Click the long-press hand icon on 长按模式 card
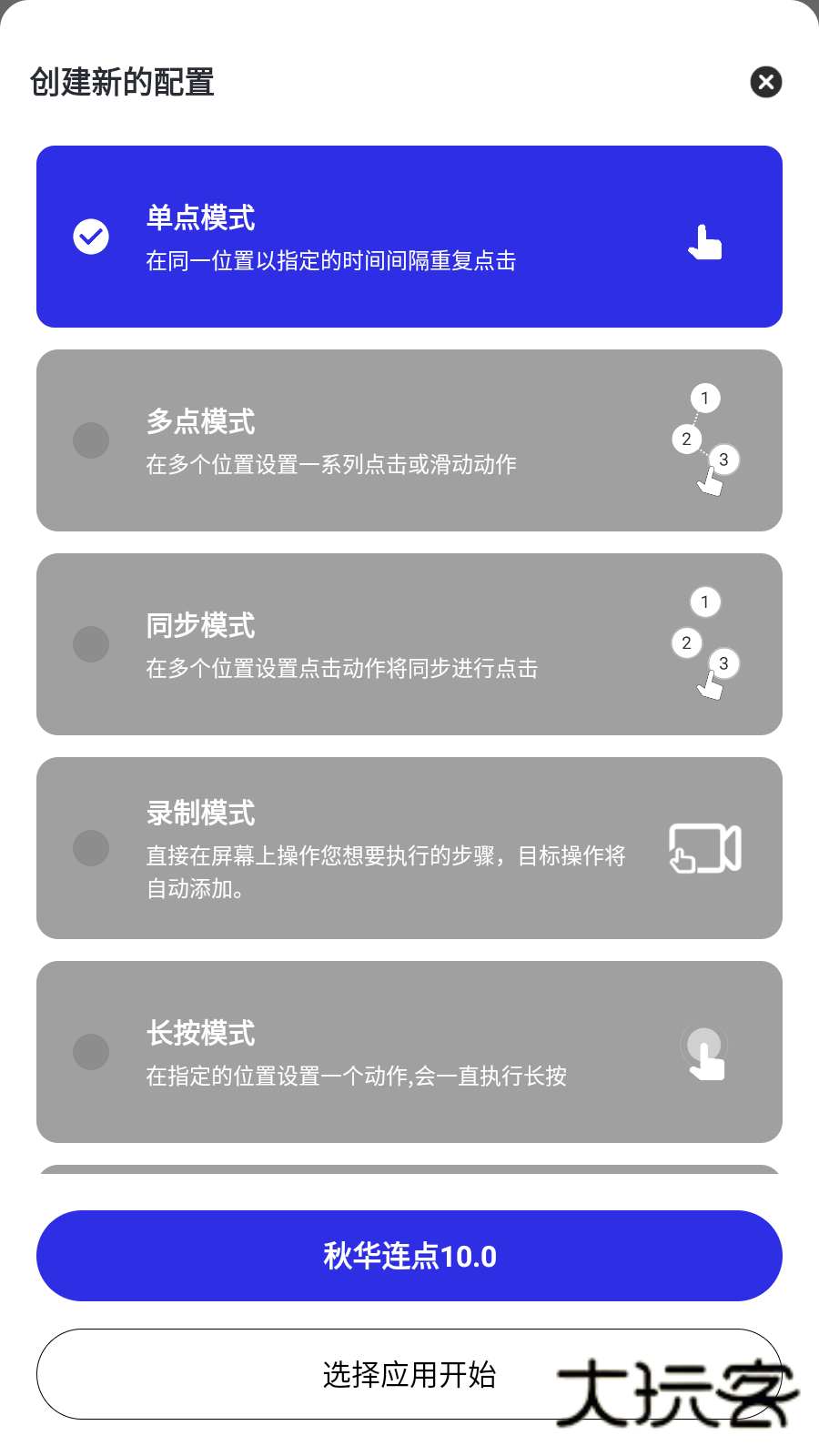Viewport: 819px width, 1456px height. 705,1052
